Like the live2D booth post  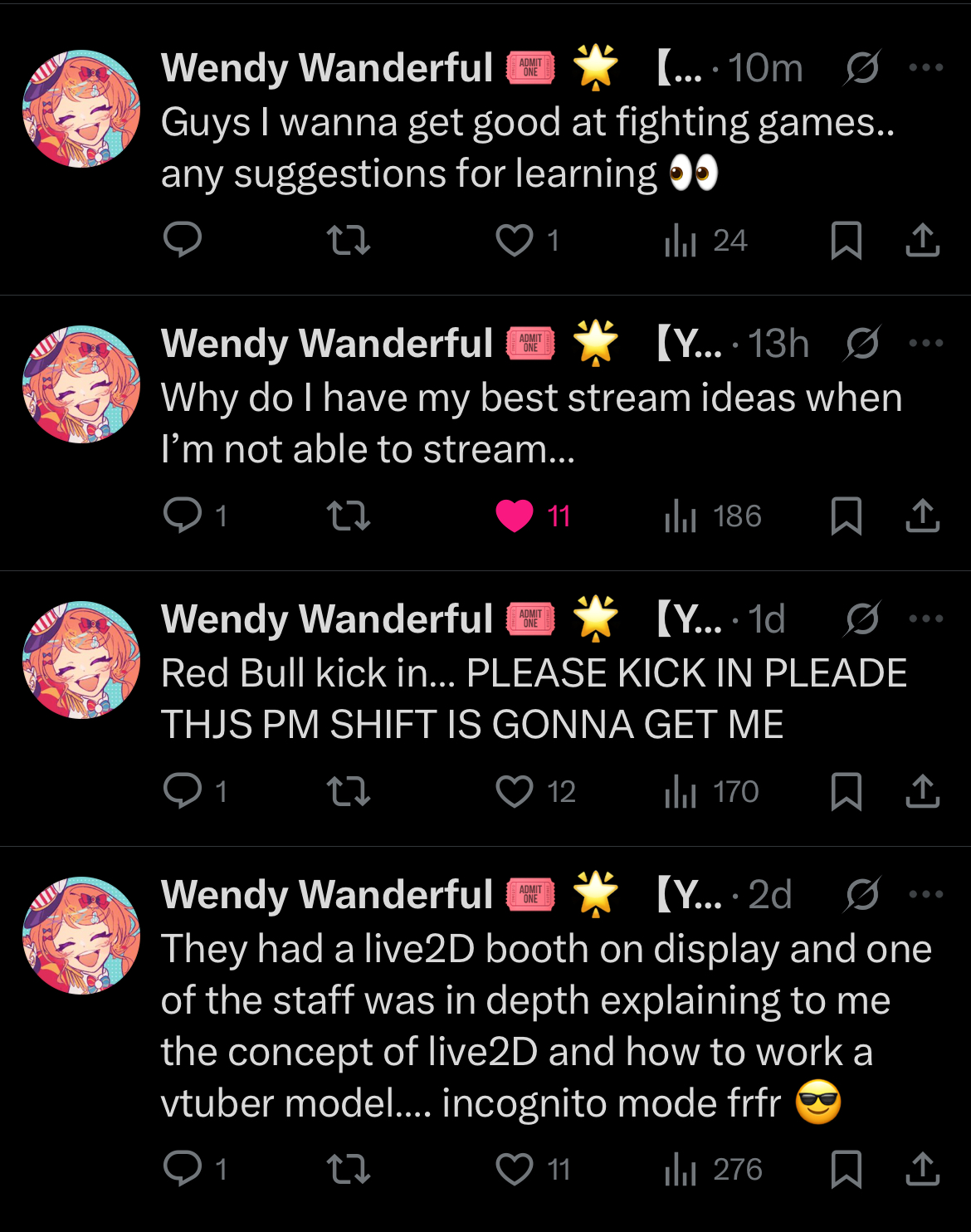point(515,1169)
